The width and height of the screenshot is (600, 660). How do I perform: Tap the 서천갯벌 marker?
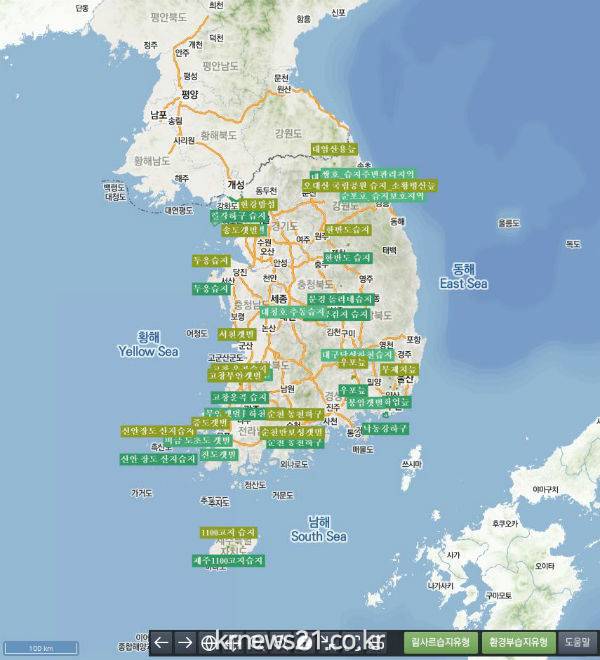click(x=236, y=334)
